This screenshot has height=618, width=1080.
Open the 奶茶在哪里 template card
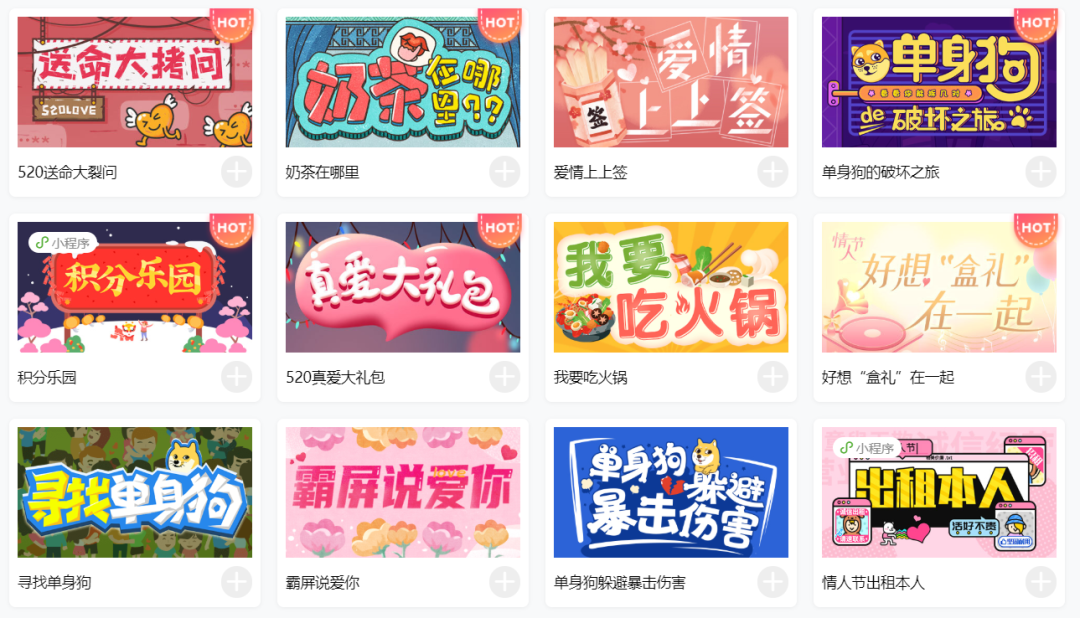[402, 82]
